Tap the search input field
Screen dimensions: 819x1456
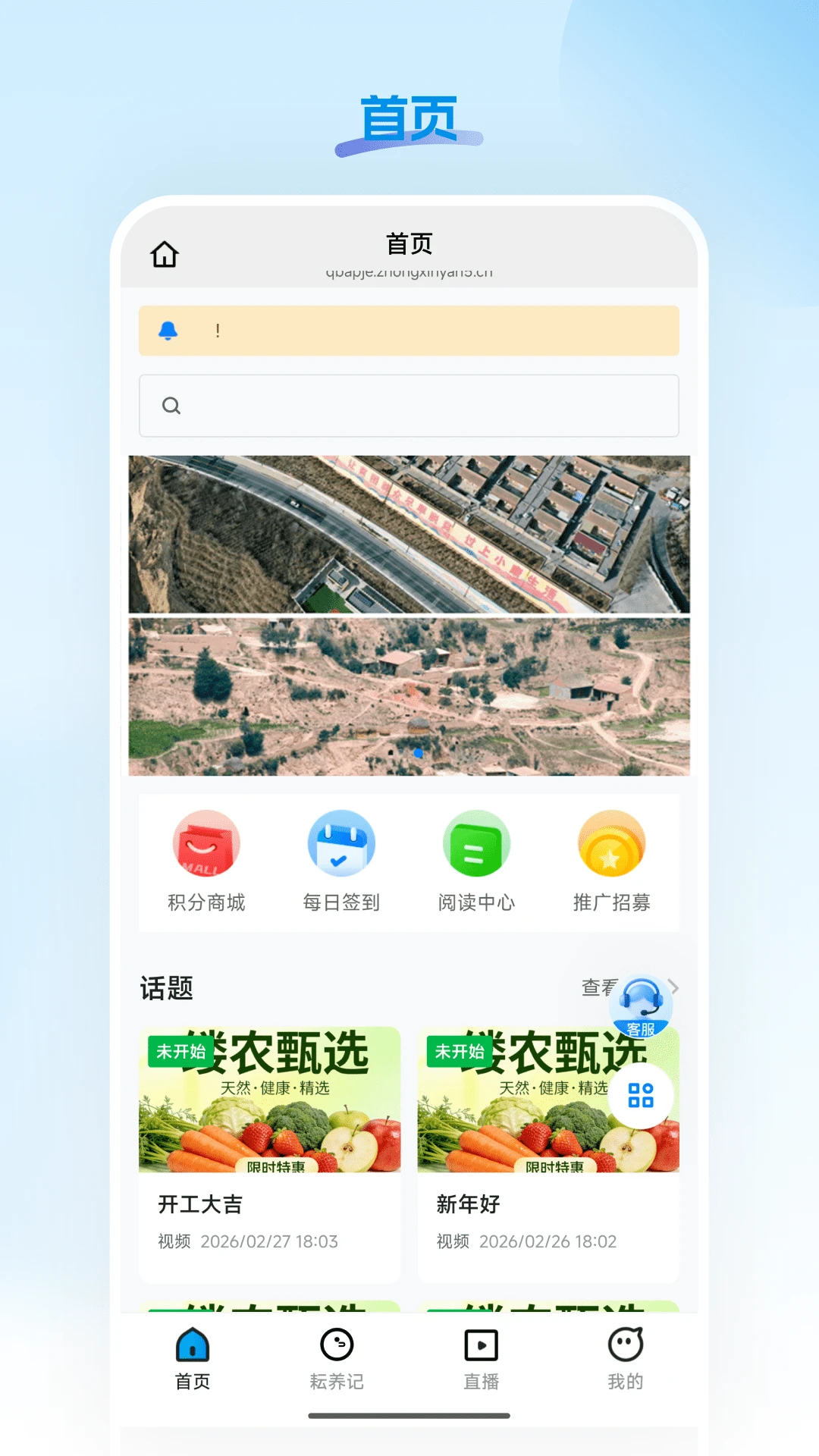pyautogui.click(x=409, y=406)
